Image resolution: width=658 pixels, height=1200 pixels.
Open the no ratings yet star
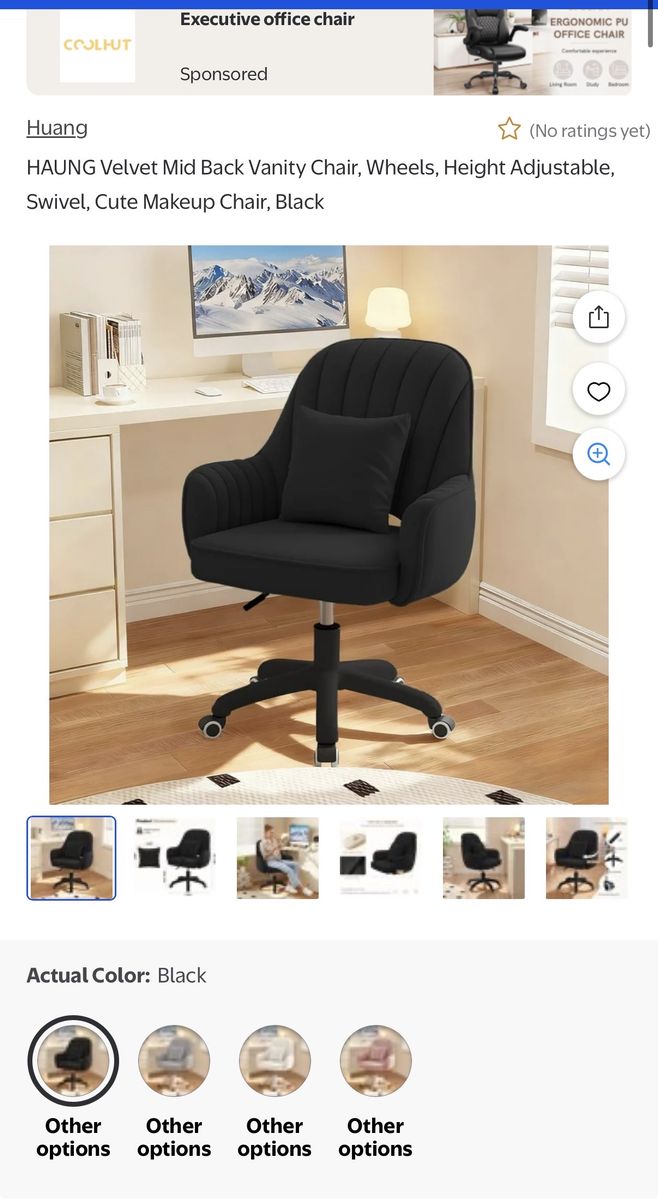pyautogui.click(x=509, y=130)
